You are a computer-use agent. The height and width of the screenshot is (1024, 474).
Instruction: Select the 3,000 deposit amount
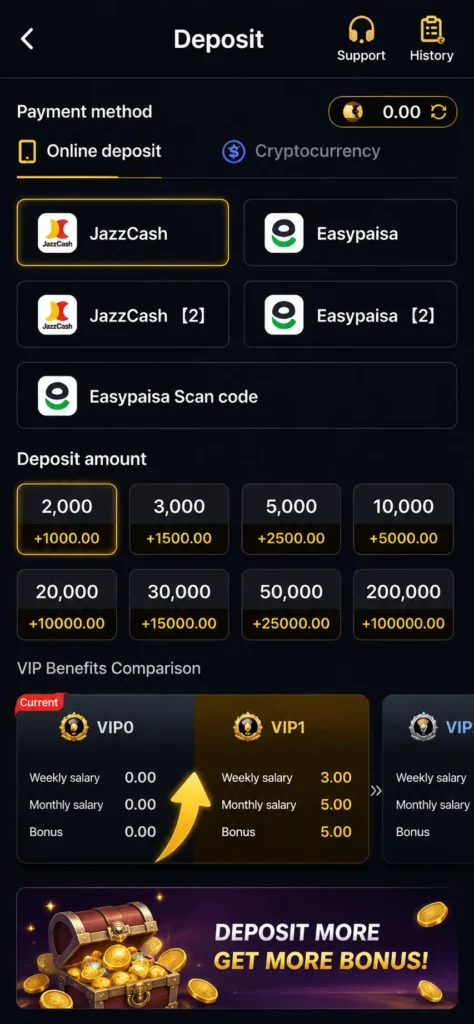click(179, 519)
